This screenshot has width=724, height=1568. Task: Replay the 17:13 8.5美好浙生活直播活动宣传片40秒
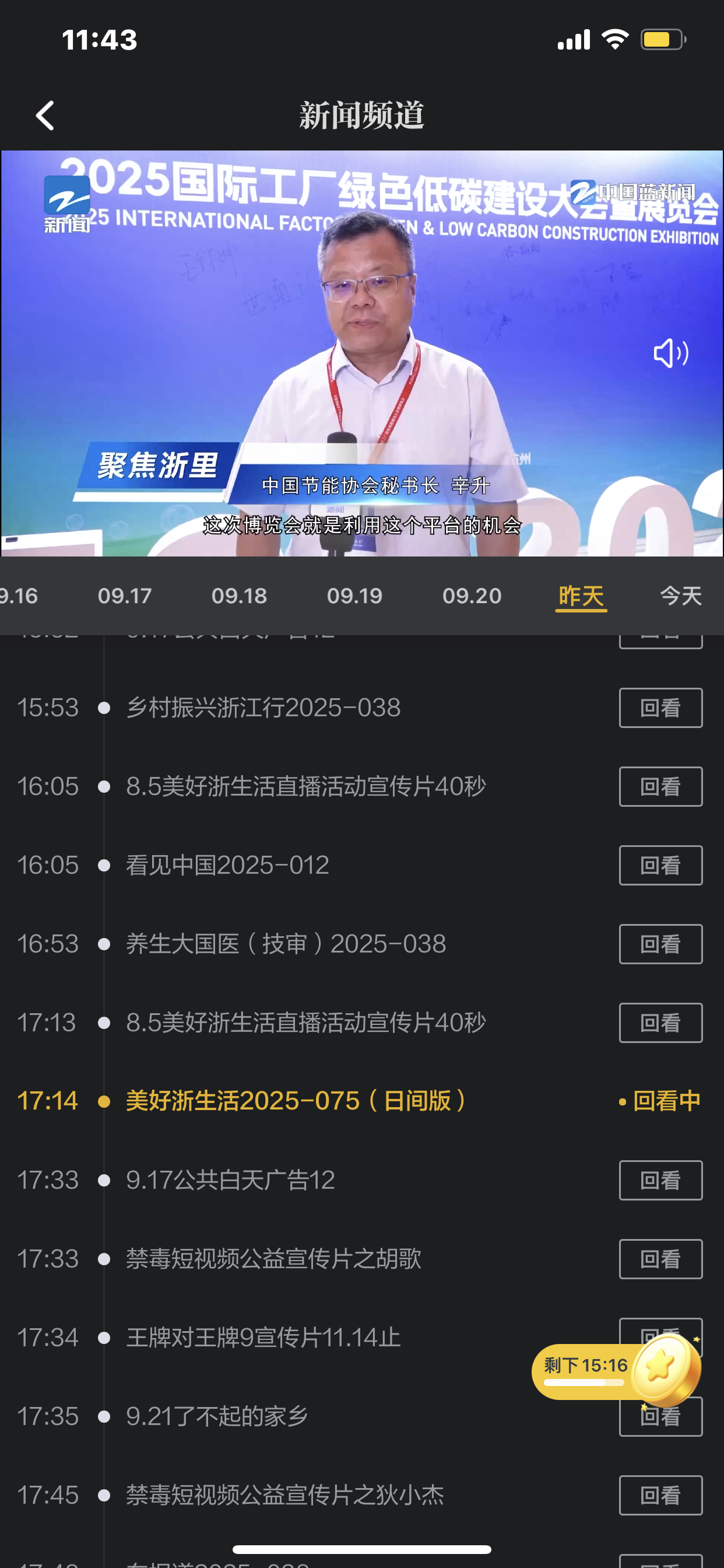pos(660,1023)
